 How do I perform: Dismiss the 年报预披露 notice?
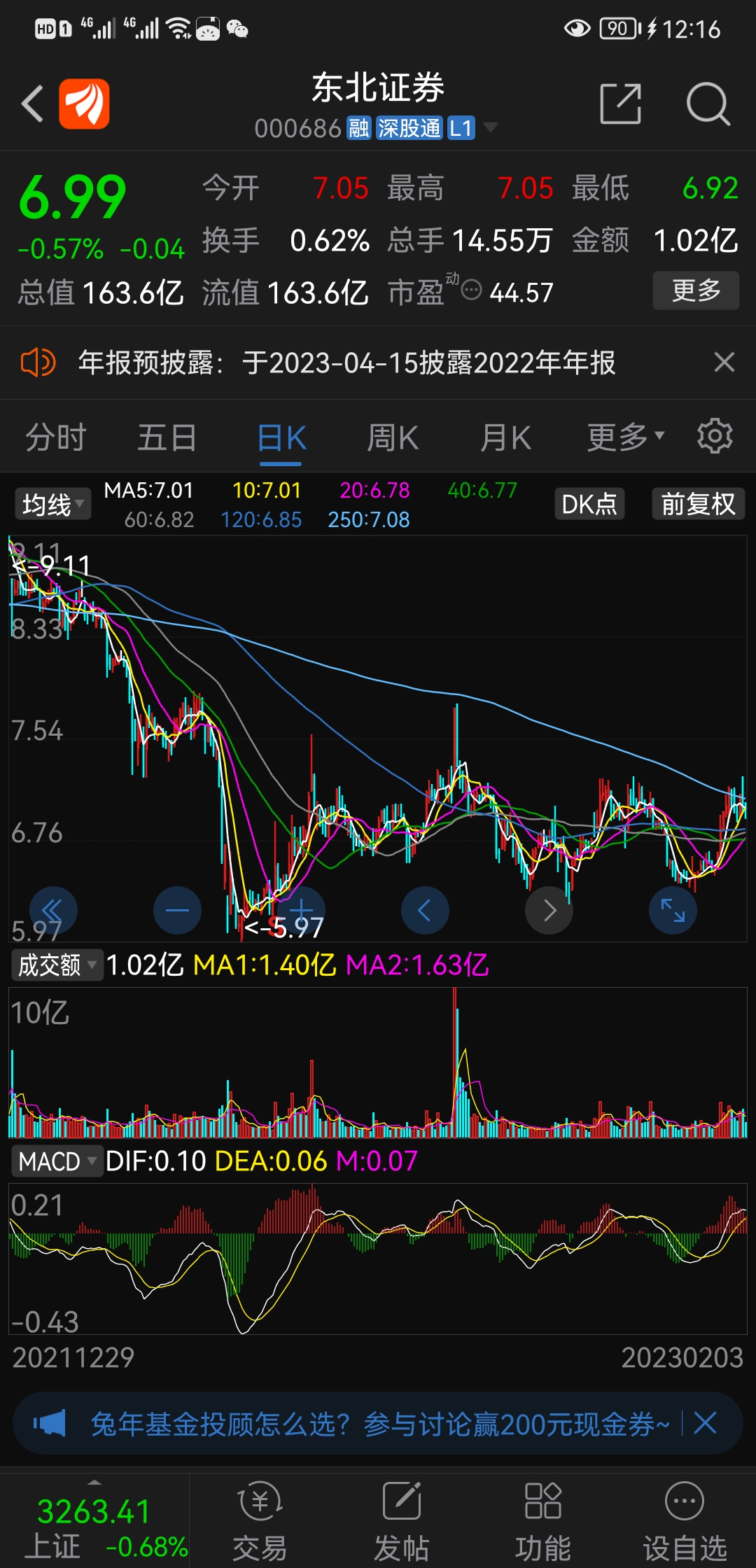click(x=724, y=362)
